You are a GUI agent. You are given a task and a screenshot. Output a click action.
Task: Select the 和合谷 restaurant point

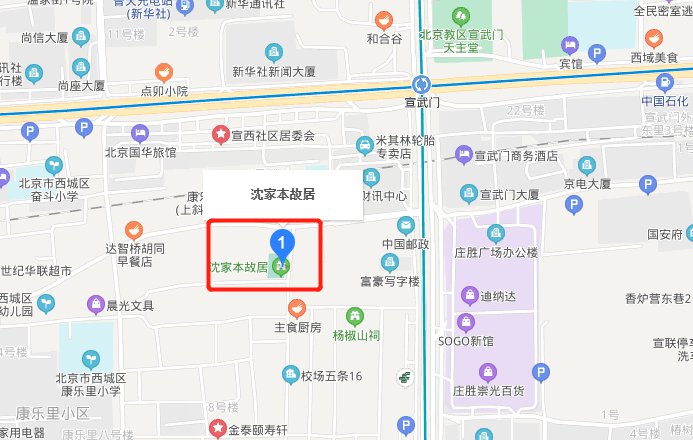383,21
